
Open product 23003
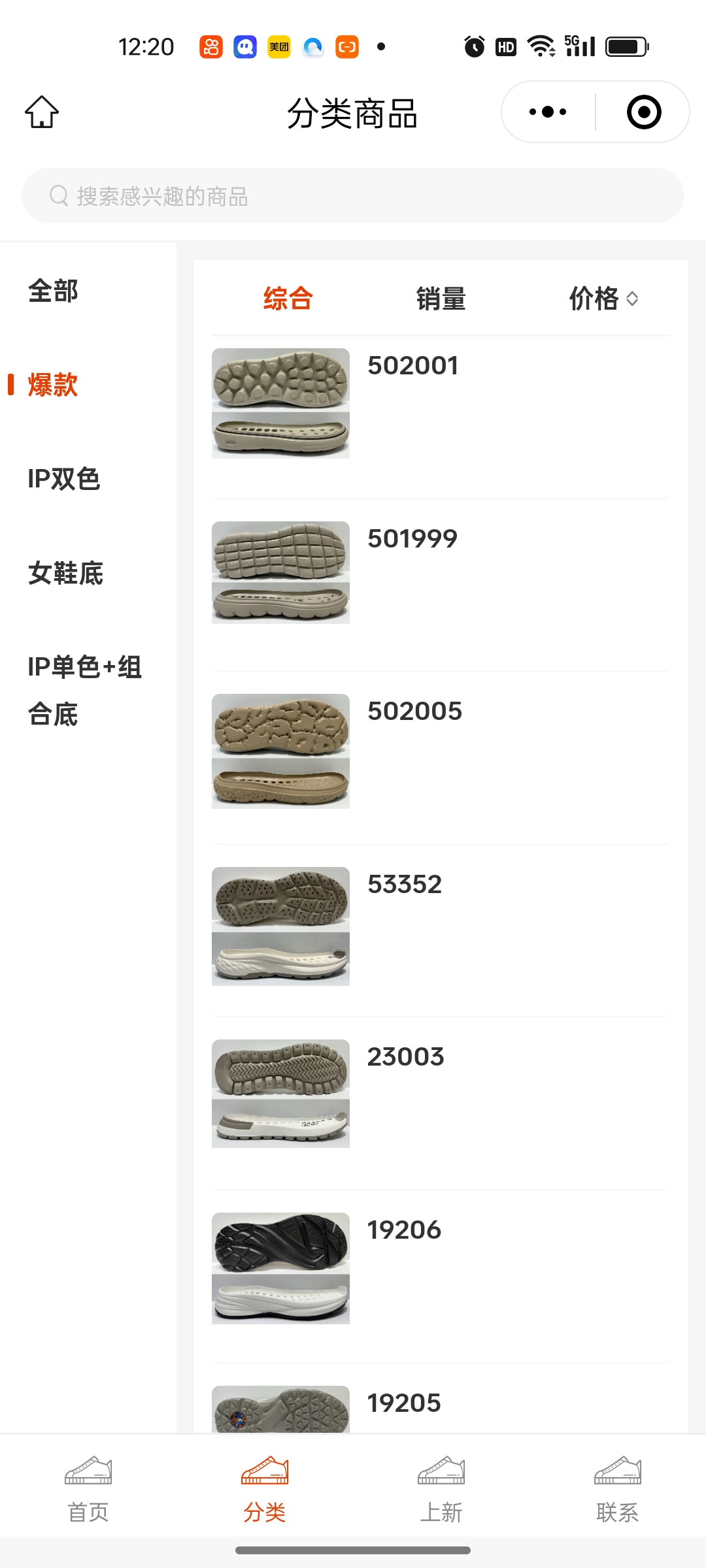(405, 1057)
